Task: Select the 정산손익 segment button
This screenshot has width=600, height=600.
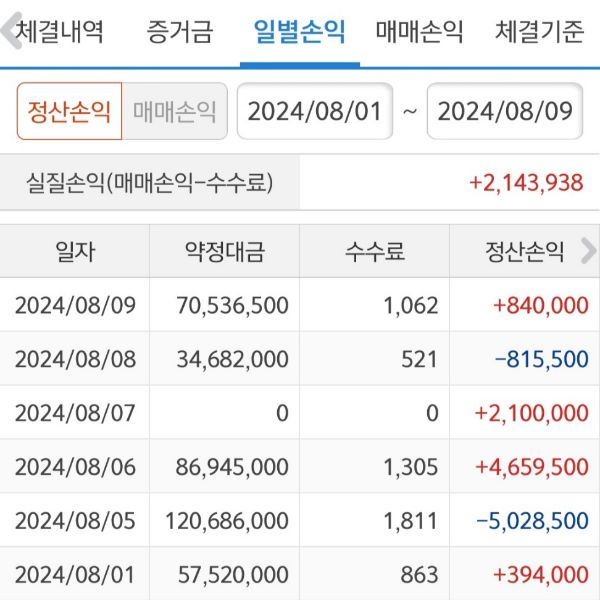Action: coord(69,111)
